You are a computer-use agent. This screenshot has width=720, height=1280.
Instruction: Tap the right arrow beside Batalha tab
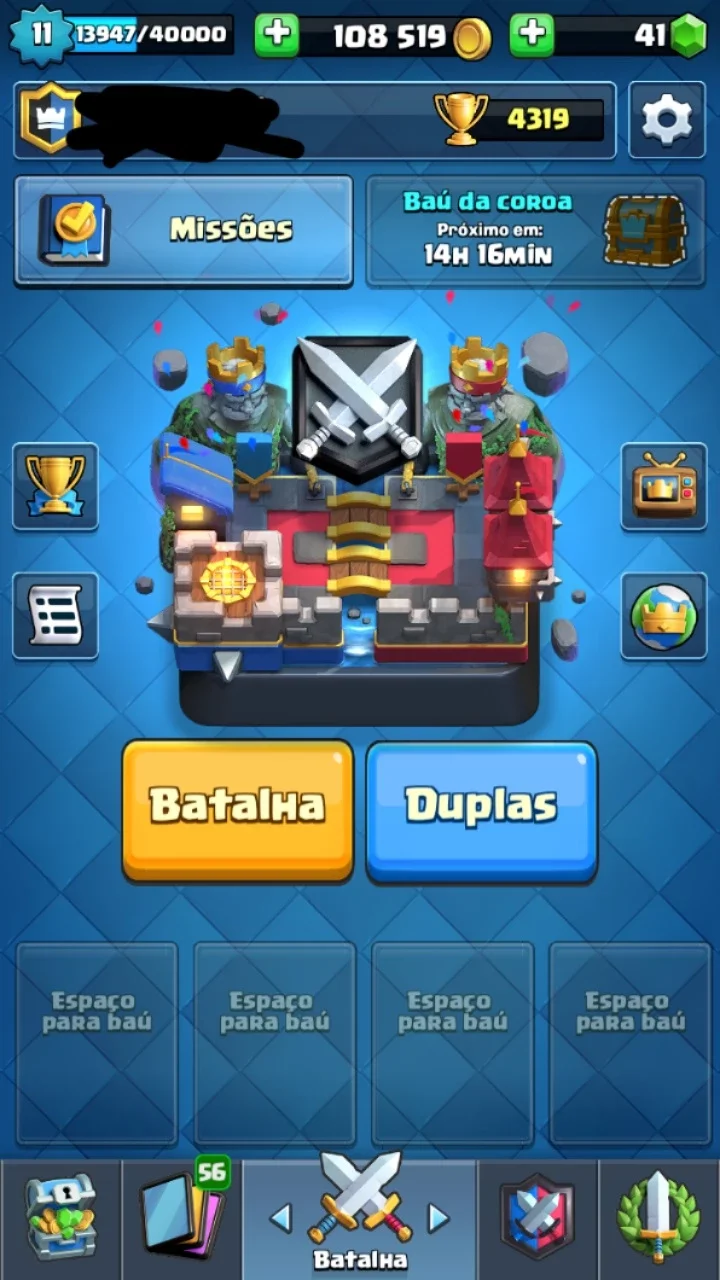(x=438, y=1217)
